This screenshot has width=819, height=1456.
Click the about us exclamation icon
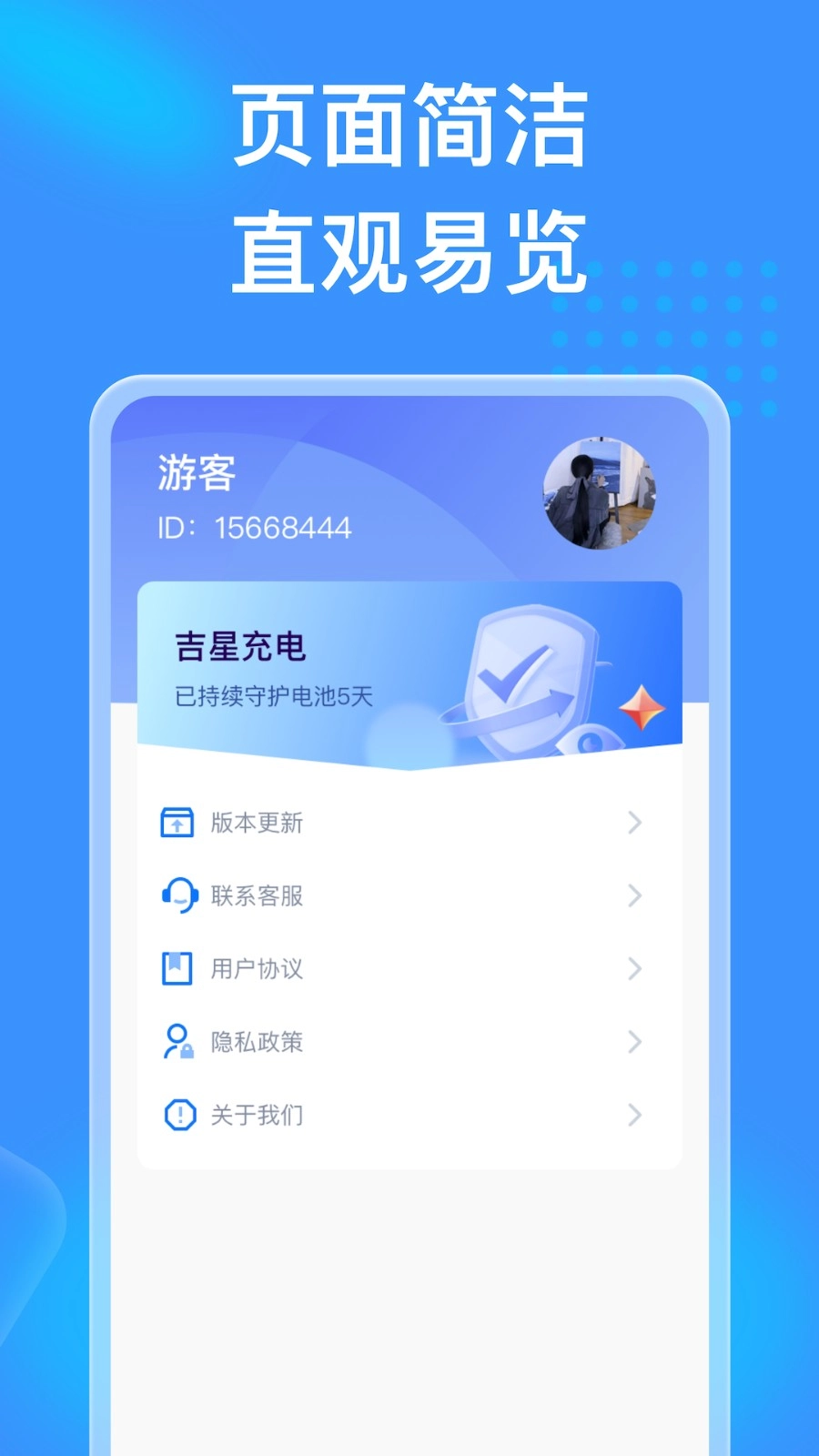[178, 1115]
